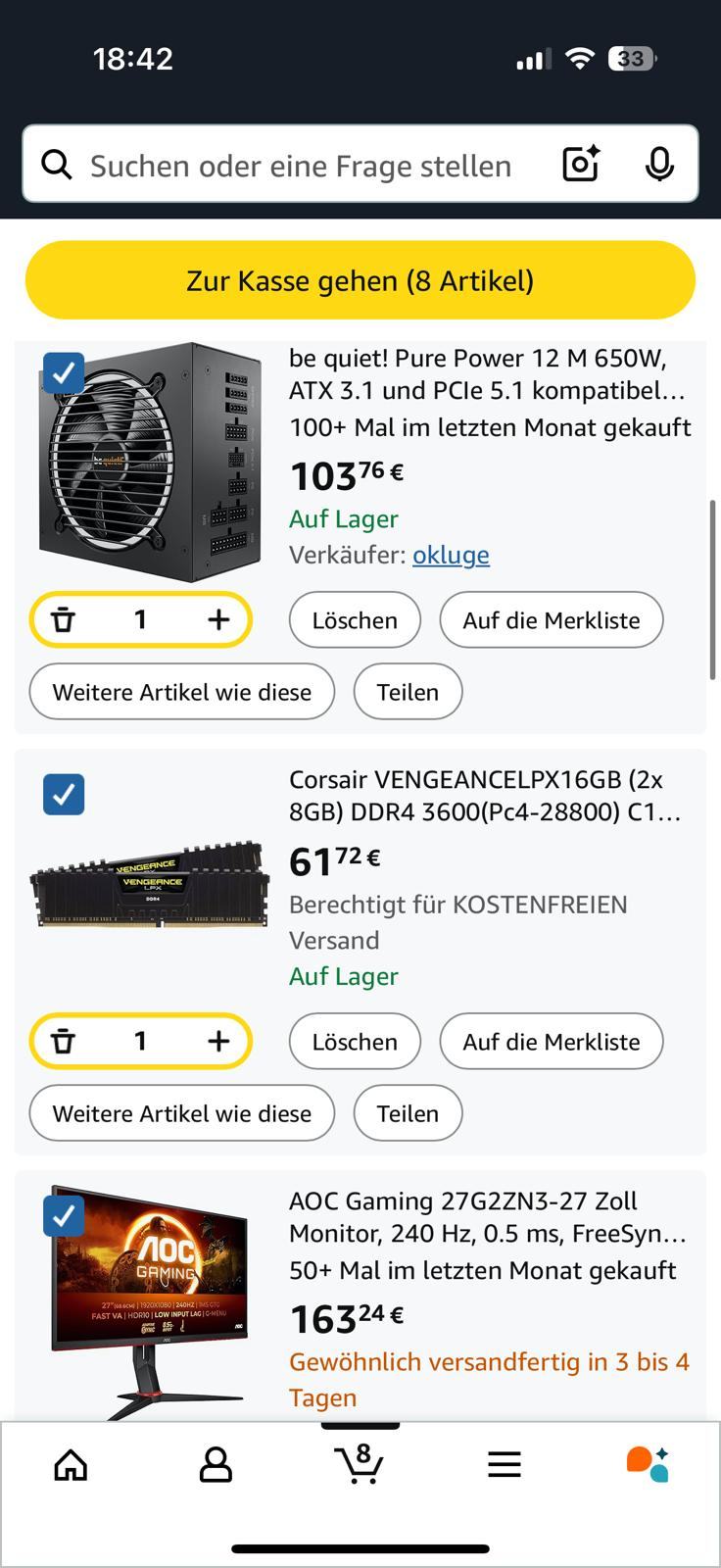The image size is (721, 1568).
Task: Tap 'Löschen' for the be quiet! item
Action: tap(355, 620)
